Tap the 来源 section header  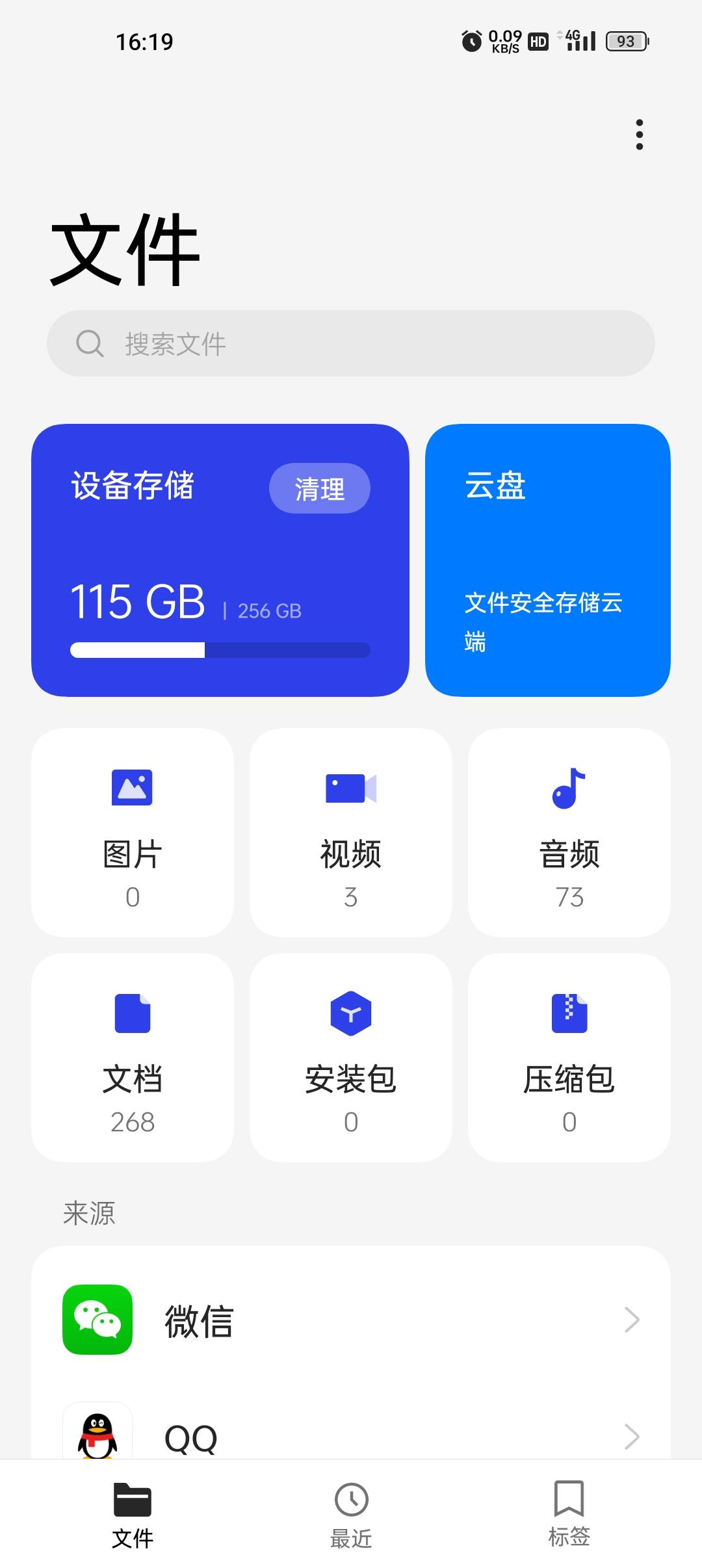tap(89, 1211)
